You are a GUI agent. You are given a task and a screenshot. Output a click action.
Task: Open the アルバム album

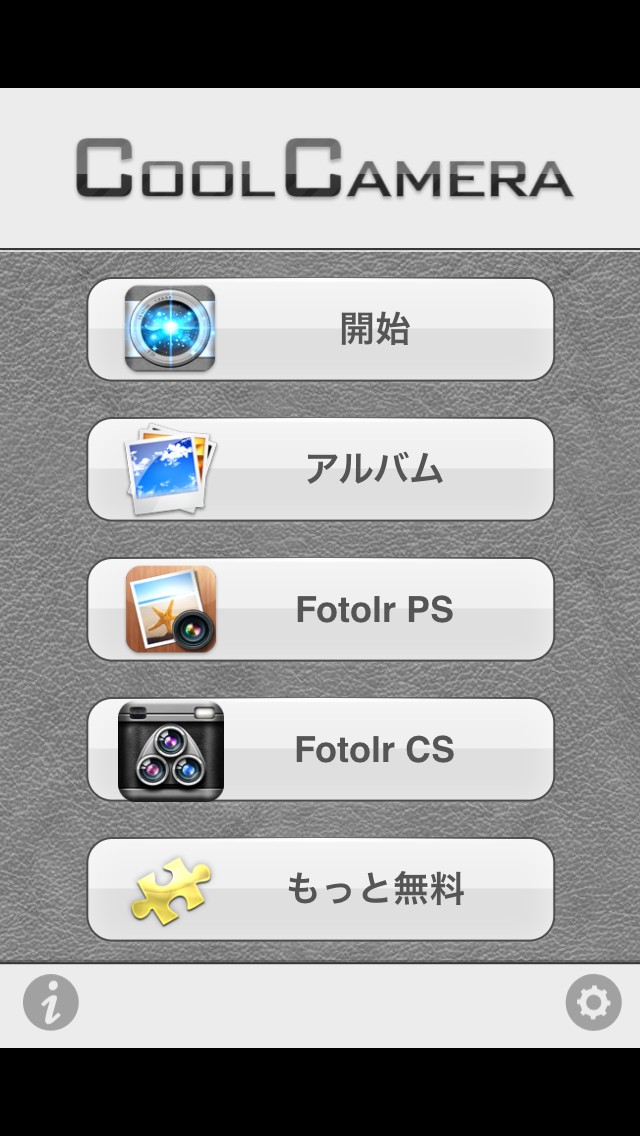[320, 469]
